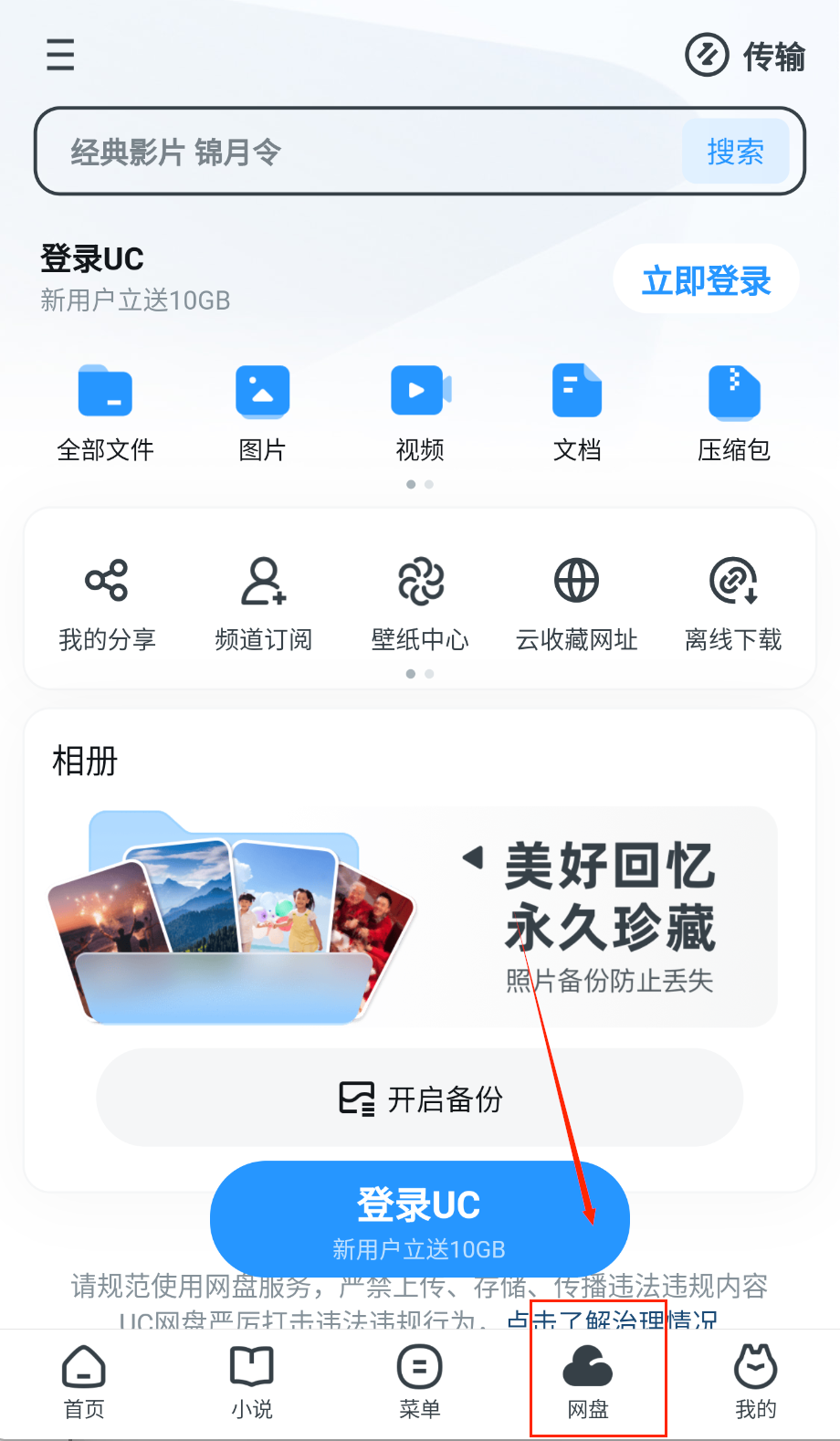Tap 开启备份 to enable photo backup
The width and height of the screenshot is (840, 1441).
click(x=420, y=1099)
